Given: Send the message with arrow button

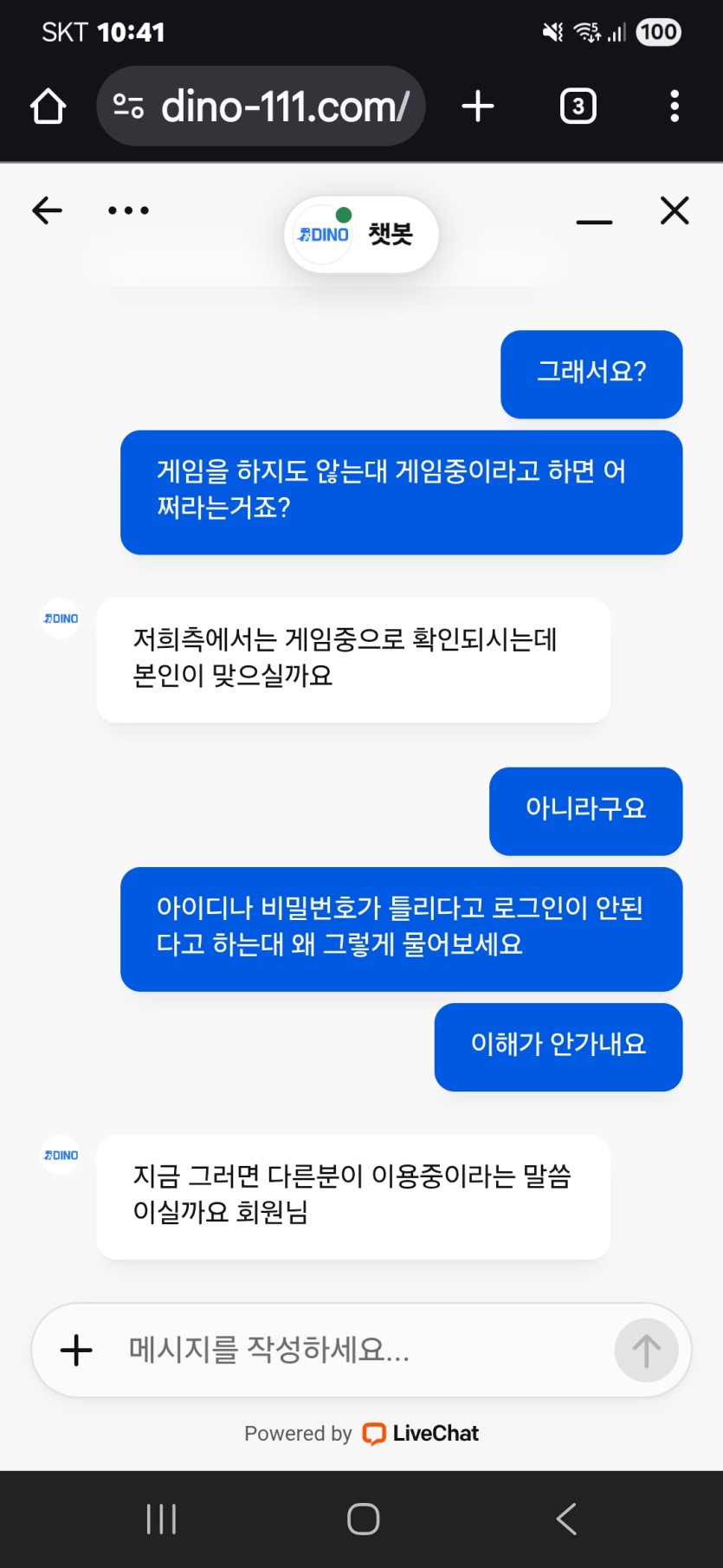Looking at the screenshot, I should tap(646, 1350).
